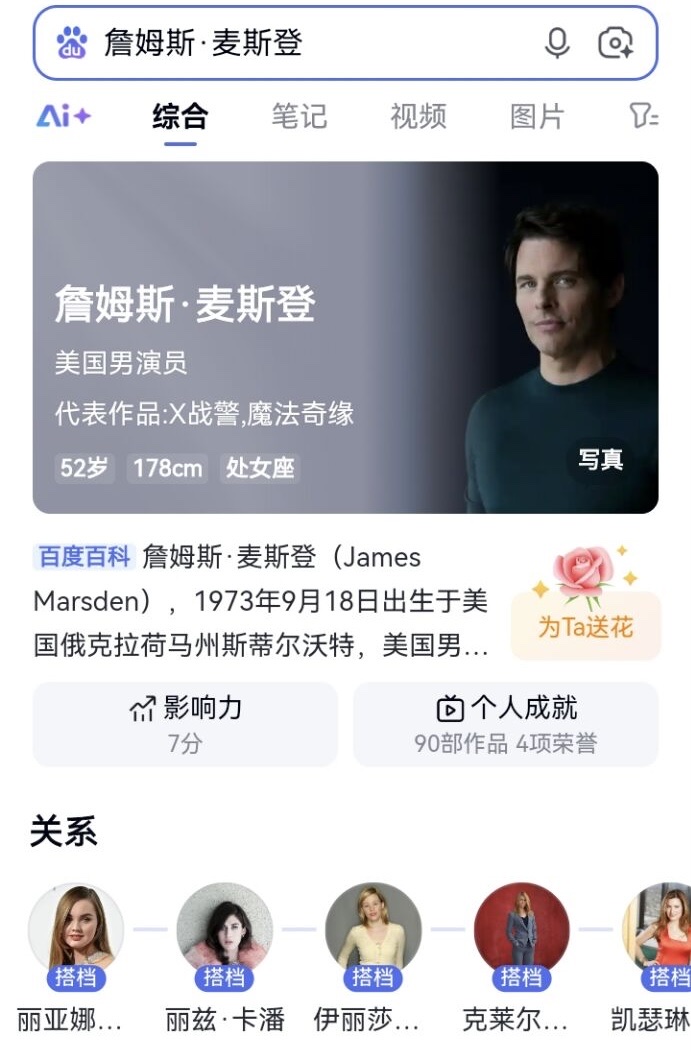
Task: Open camera image search
Action: click(x=615, y=43)
